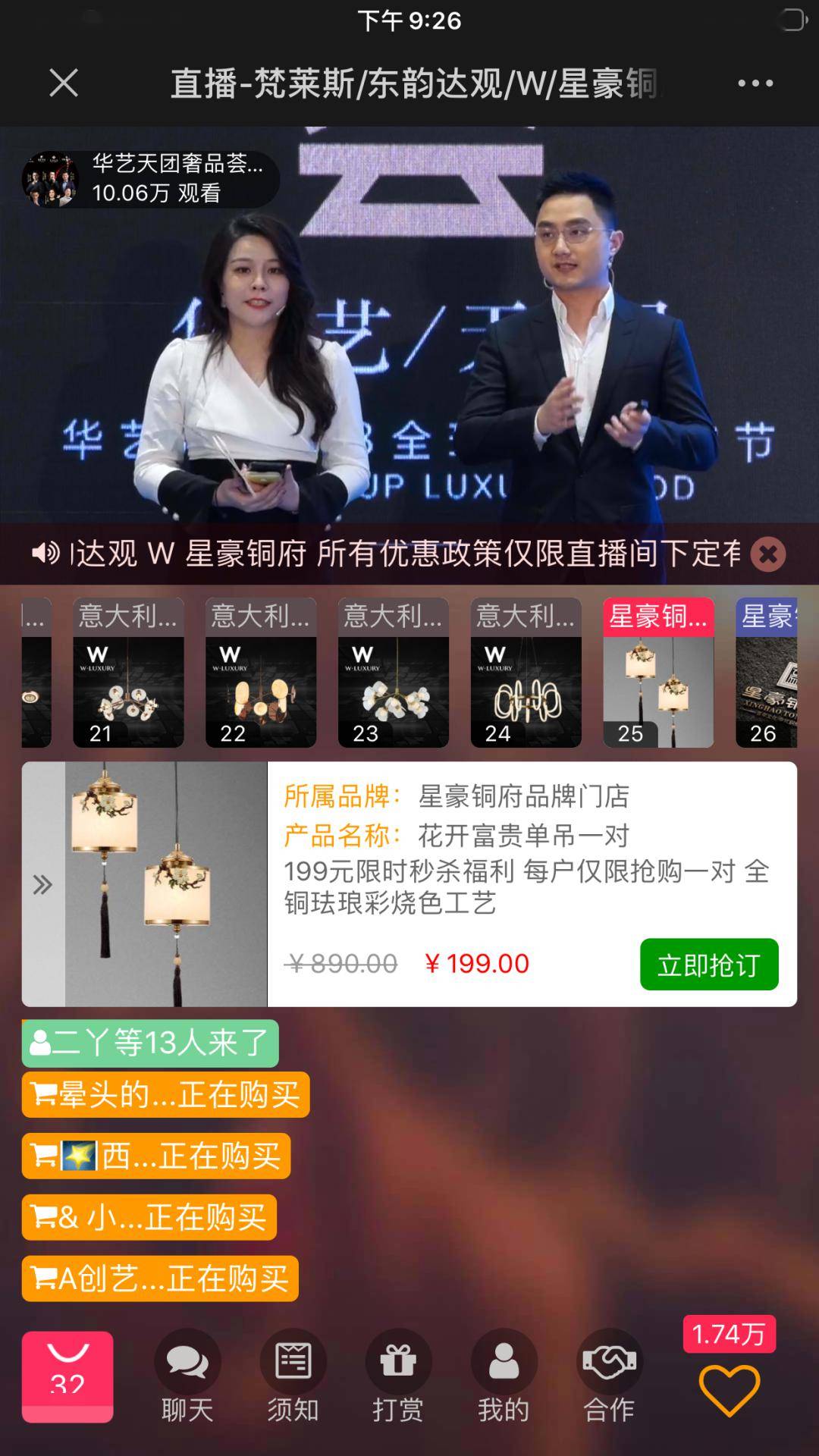
Task: Select 星豪铜府 product thumbnail number 25
Action: coord(658,673)
